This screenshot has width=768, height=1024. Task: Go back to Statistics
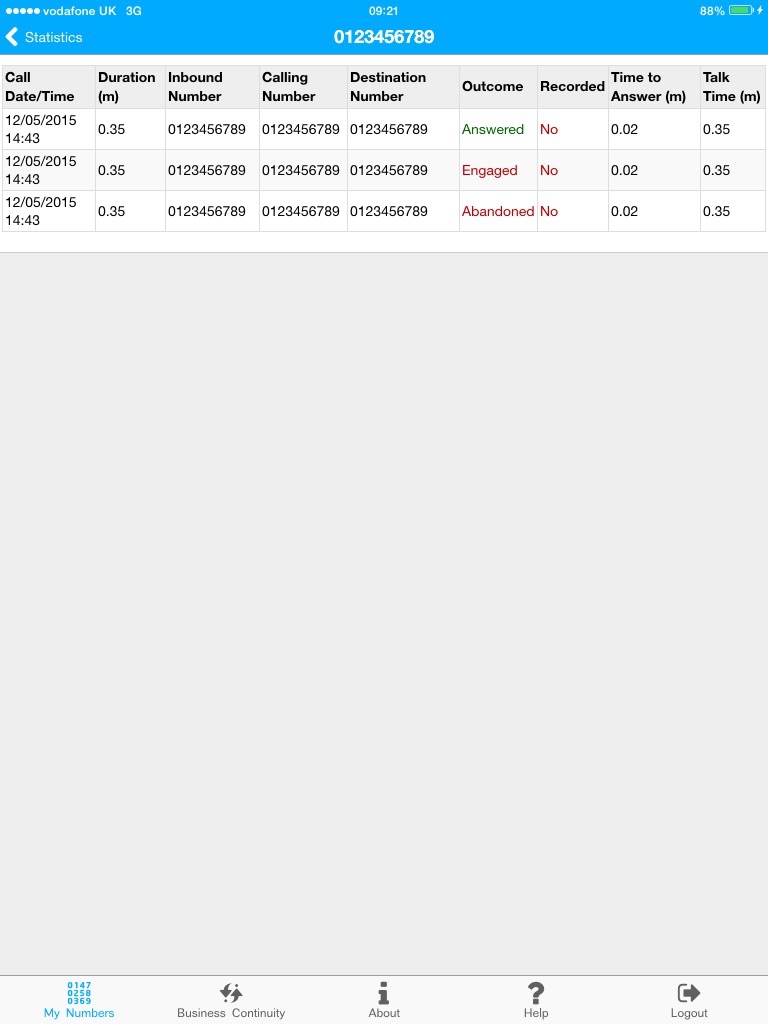pos(44,37)
